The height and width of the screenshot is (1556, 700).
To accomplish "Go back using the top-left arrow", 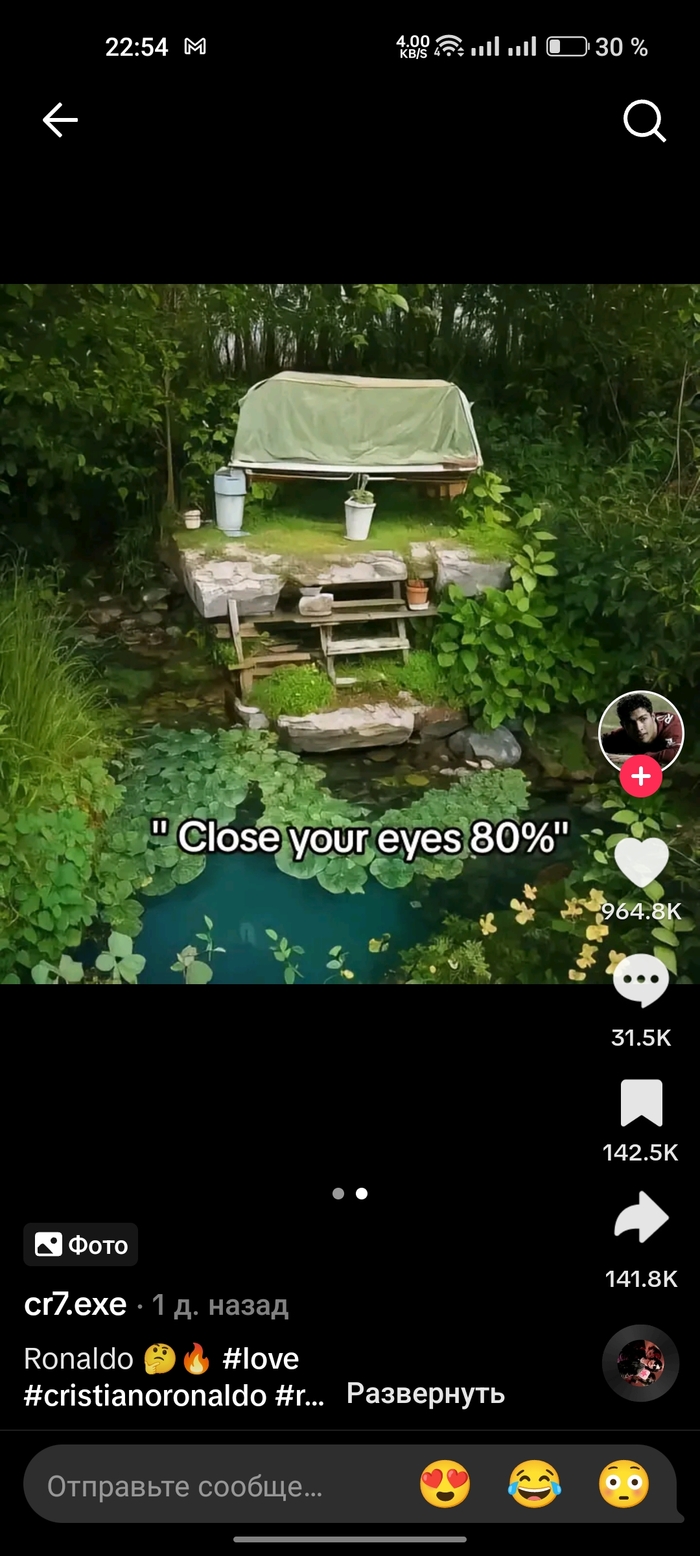I will [60, 120].
